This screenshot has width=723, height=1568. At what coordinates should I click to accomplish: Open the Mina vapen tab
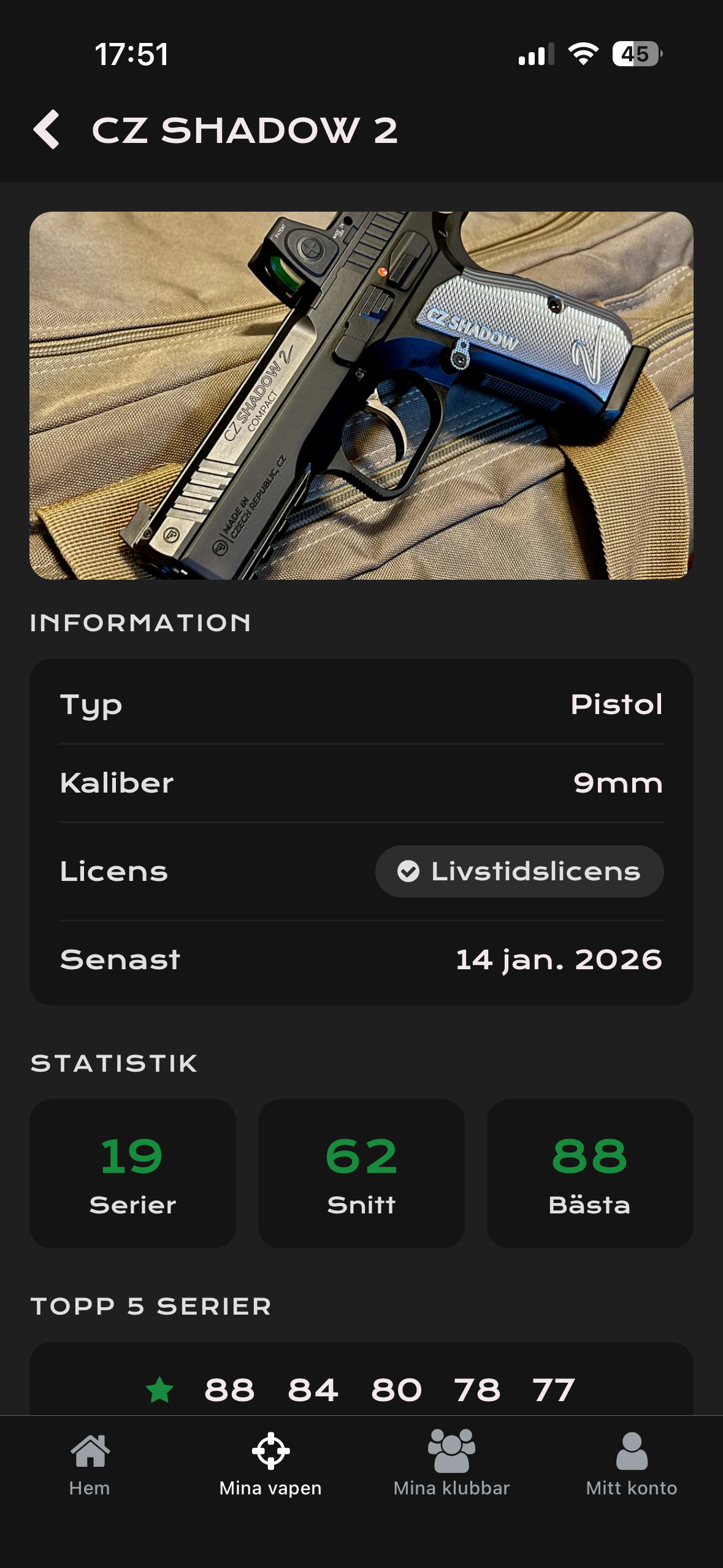270,1464
